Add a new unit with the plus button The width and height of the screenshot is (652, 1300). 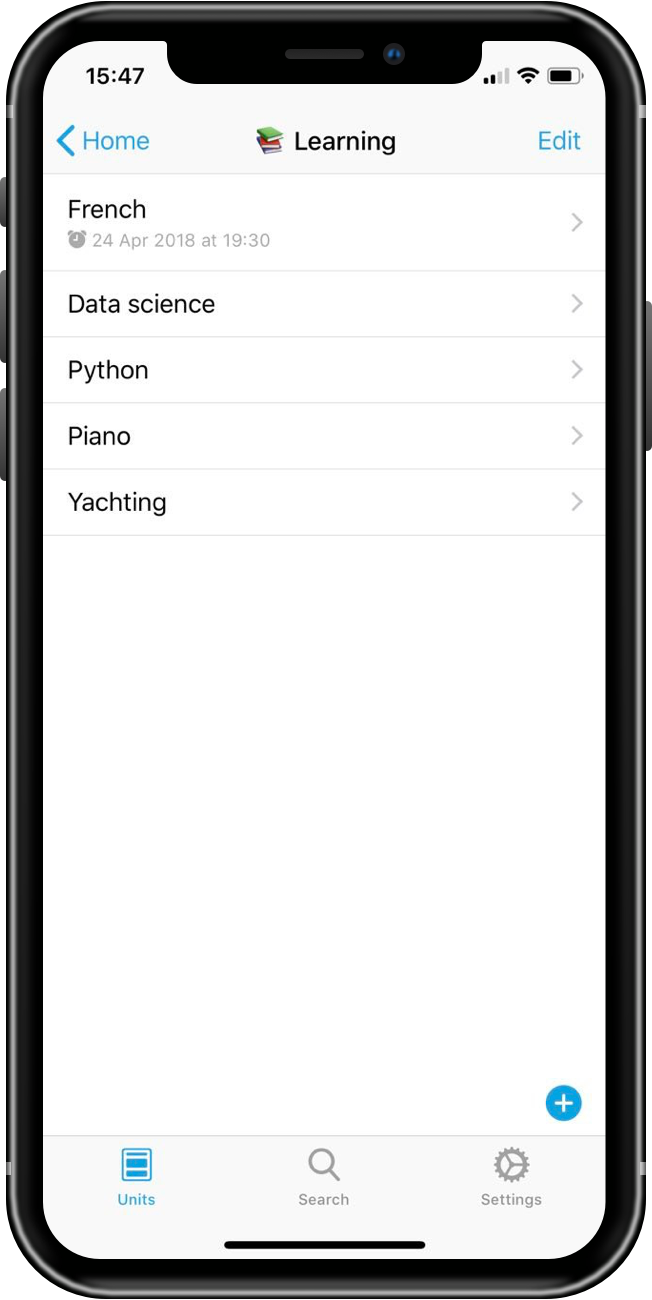564,1103
